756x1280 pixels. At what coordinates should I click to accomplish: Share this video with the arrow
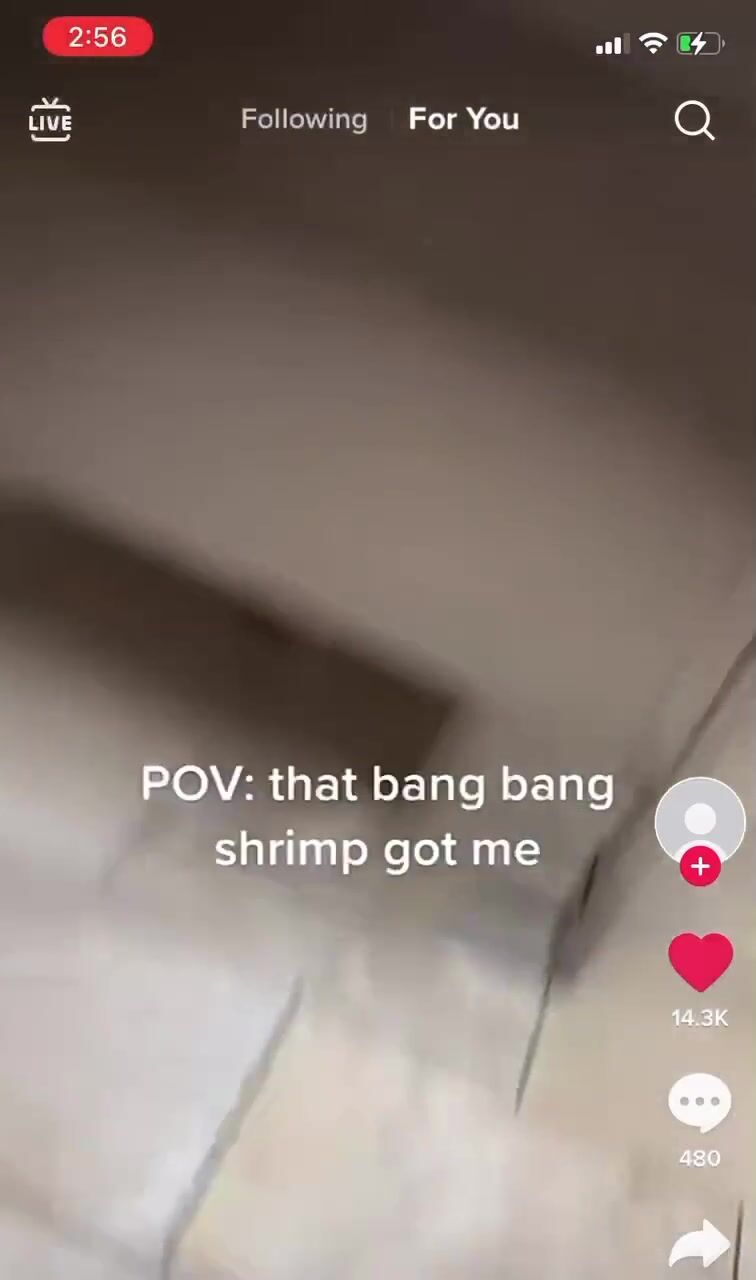click(x=699, y=1244)
